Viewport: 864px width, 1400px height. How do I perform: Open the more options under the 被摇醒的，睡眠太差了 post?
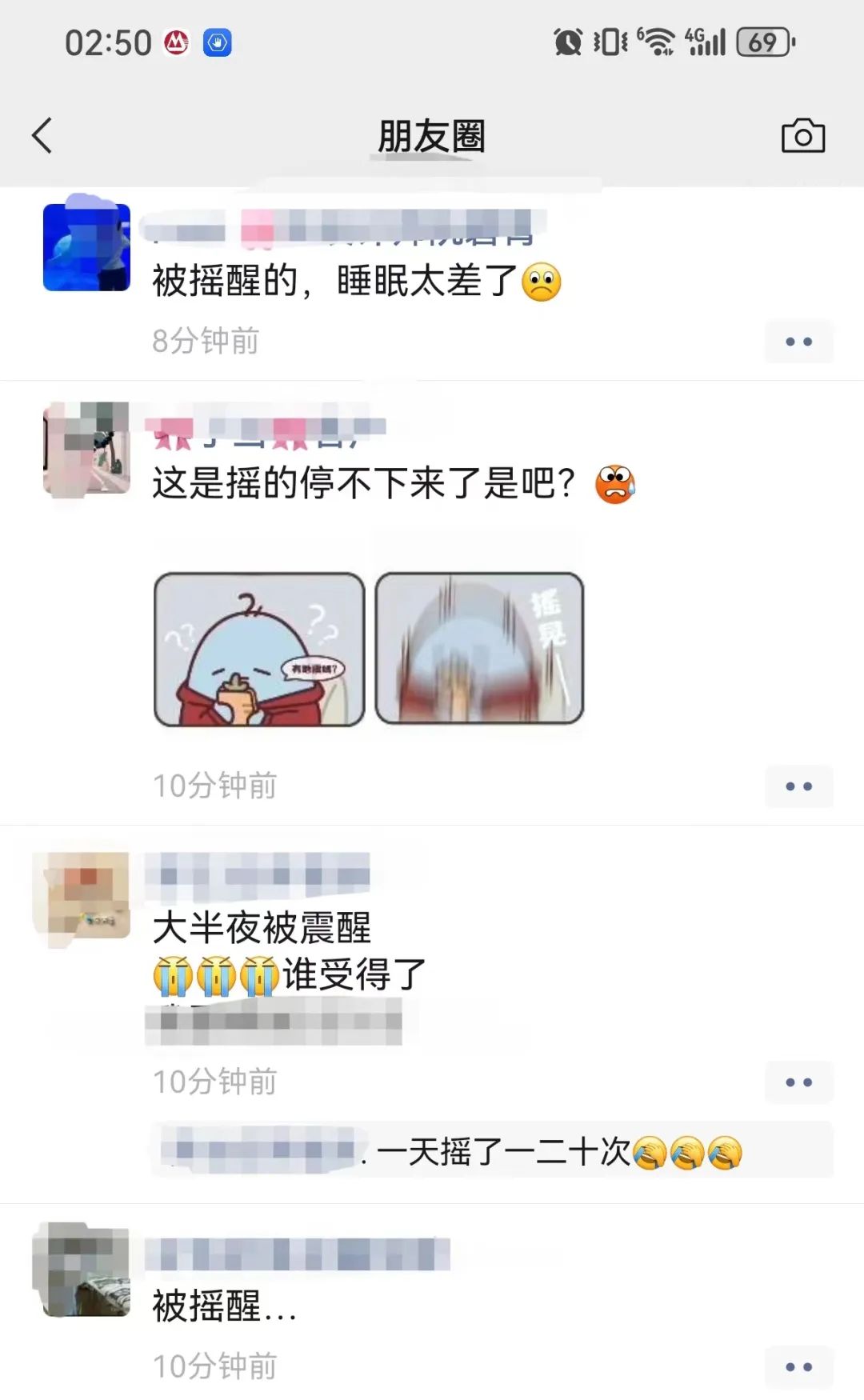tap(798, 342)
